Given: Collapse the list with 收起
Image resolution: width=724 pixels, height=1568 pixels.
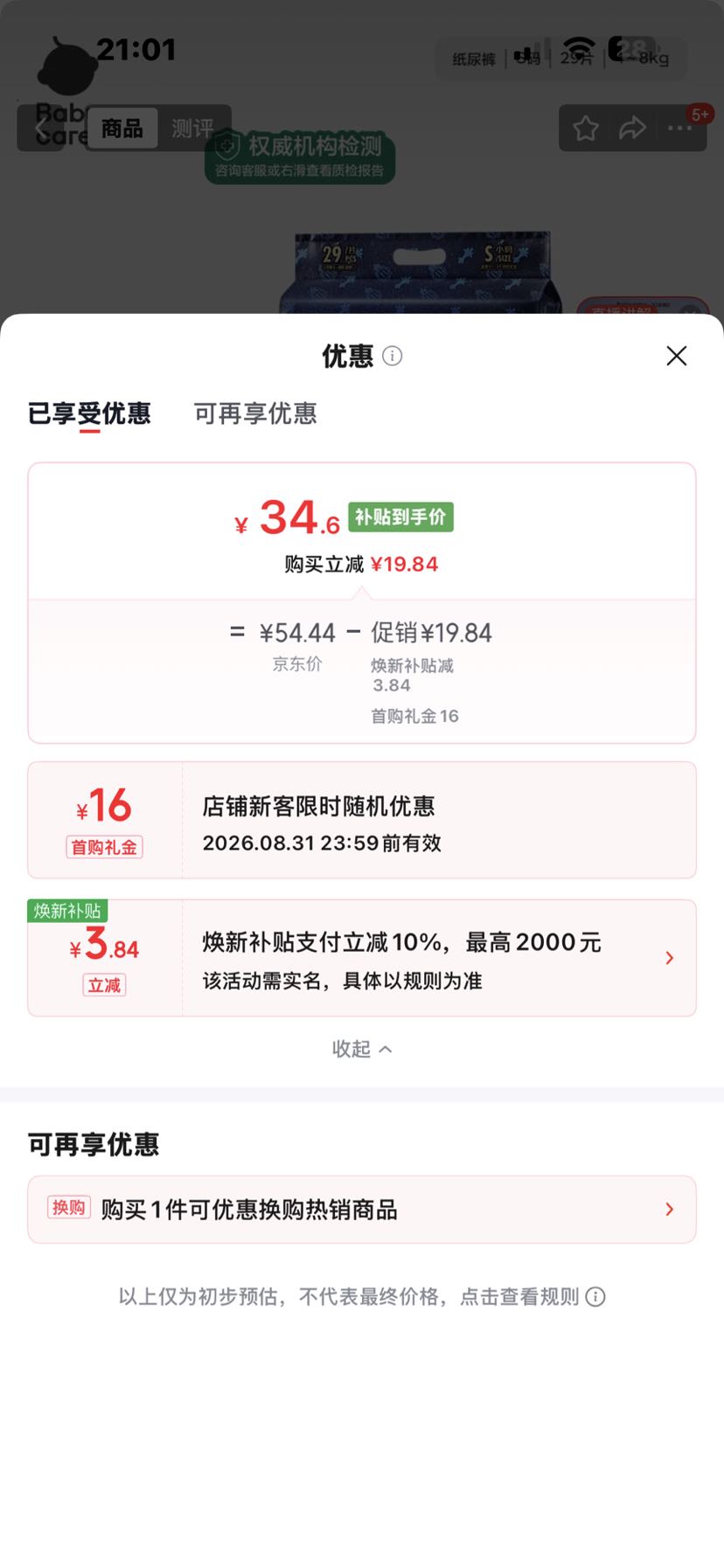Looking at the screenshot, I should tap(362, 1049).
